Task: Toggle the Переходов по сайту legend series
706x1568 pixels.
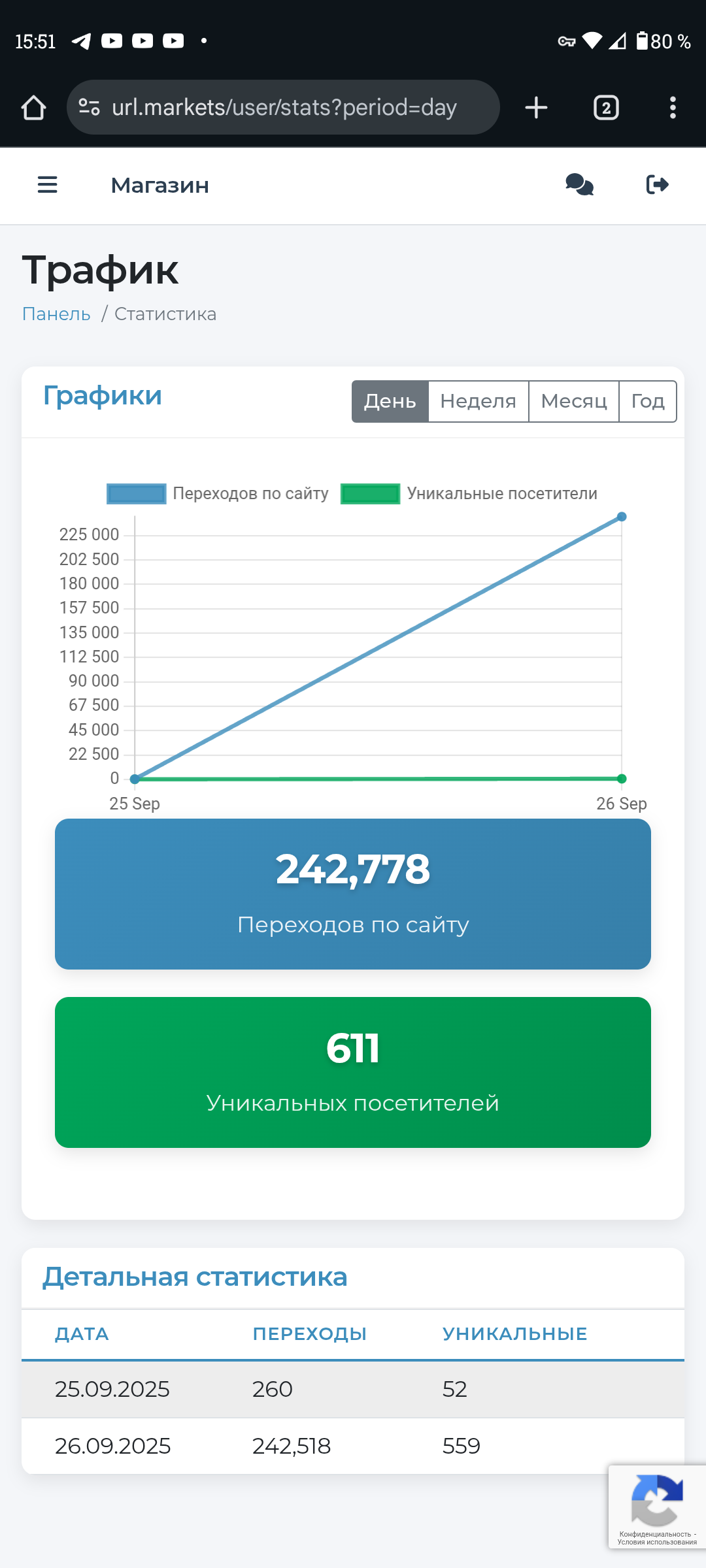Action: pyautogui.click(x=218, y=494)
